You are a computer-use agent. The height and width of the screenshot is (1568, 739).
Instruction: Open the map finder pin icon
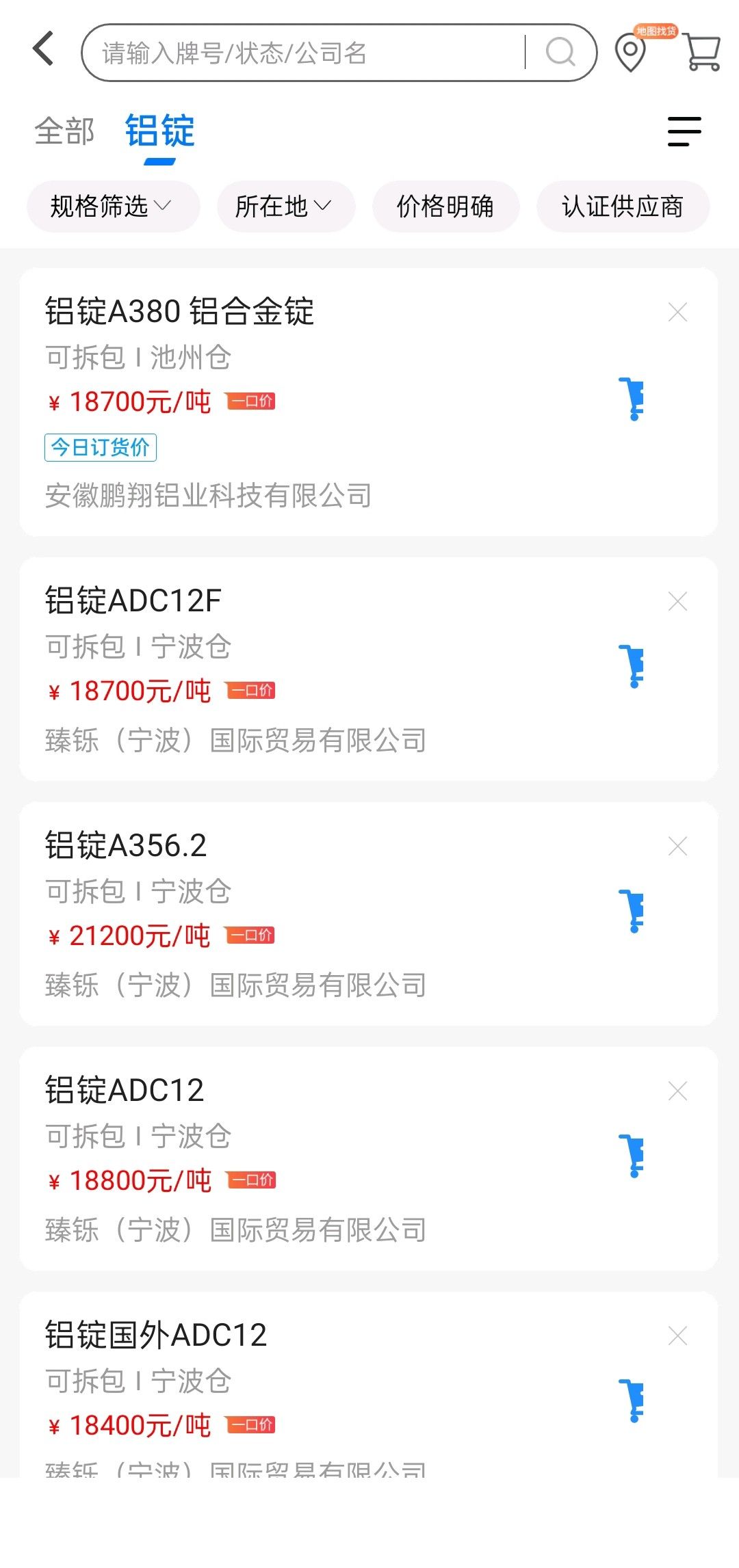click(x=631, y=52)
